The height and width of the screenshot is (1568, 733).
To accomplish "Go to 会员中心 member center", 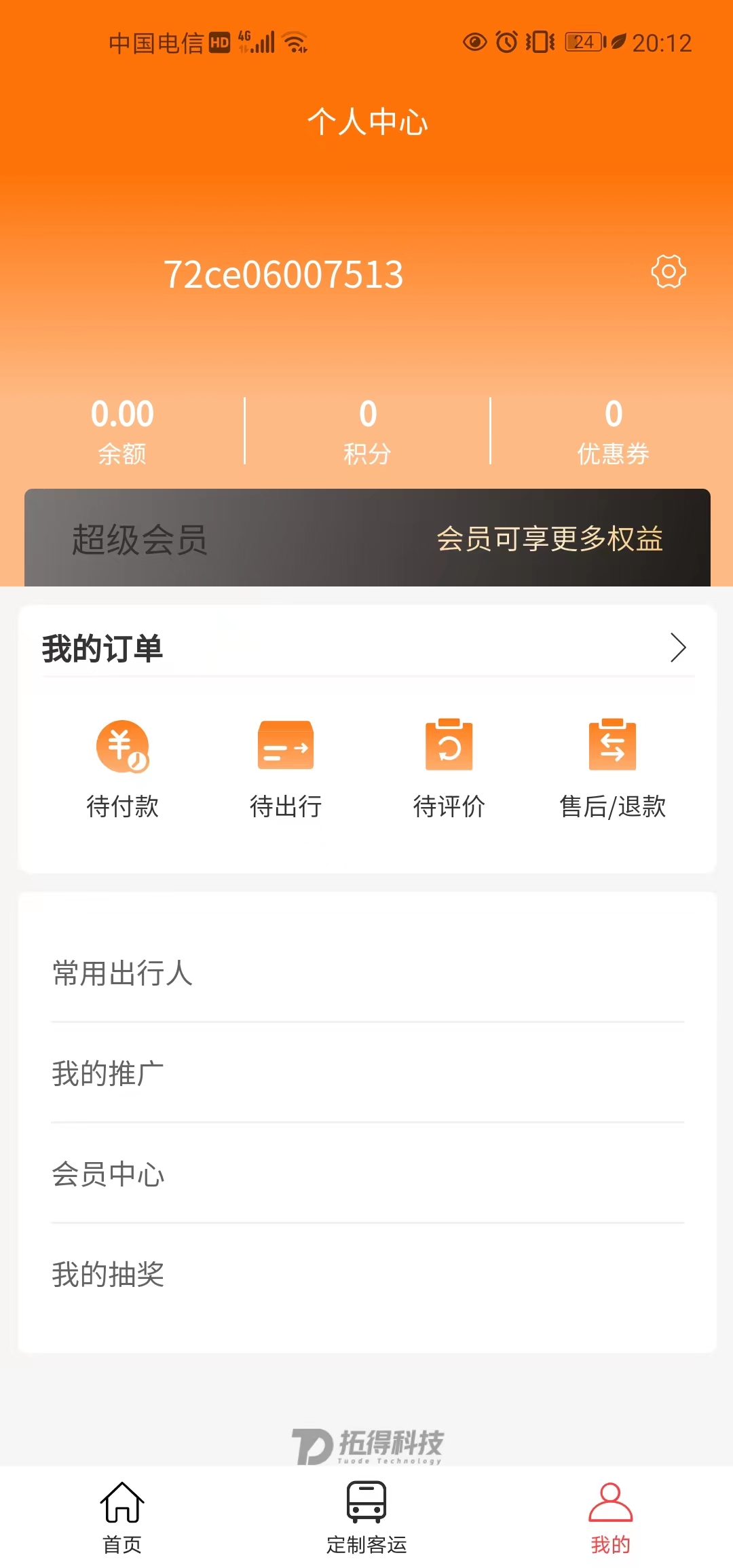I will pos(367,1174).
